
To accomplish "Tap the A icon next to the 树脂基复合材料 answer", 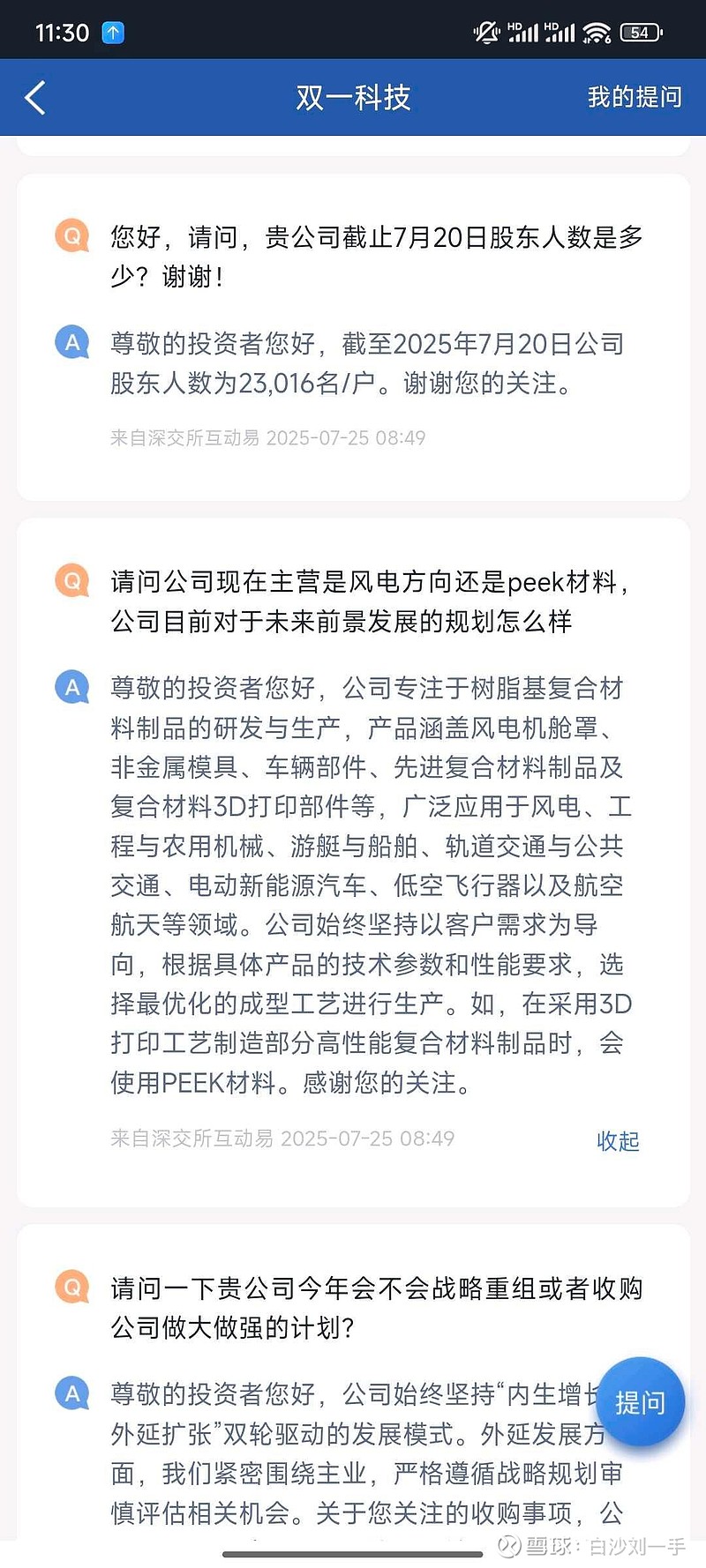I will pyautogui.click(x=71, y=688).
